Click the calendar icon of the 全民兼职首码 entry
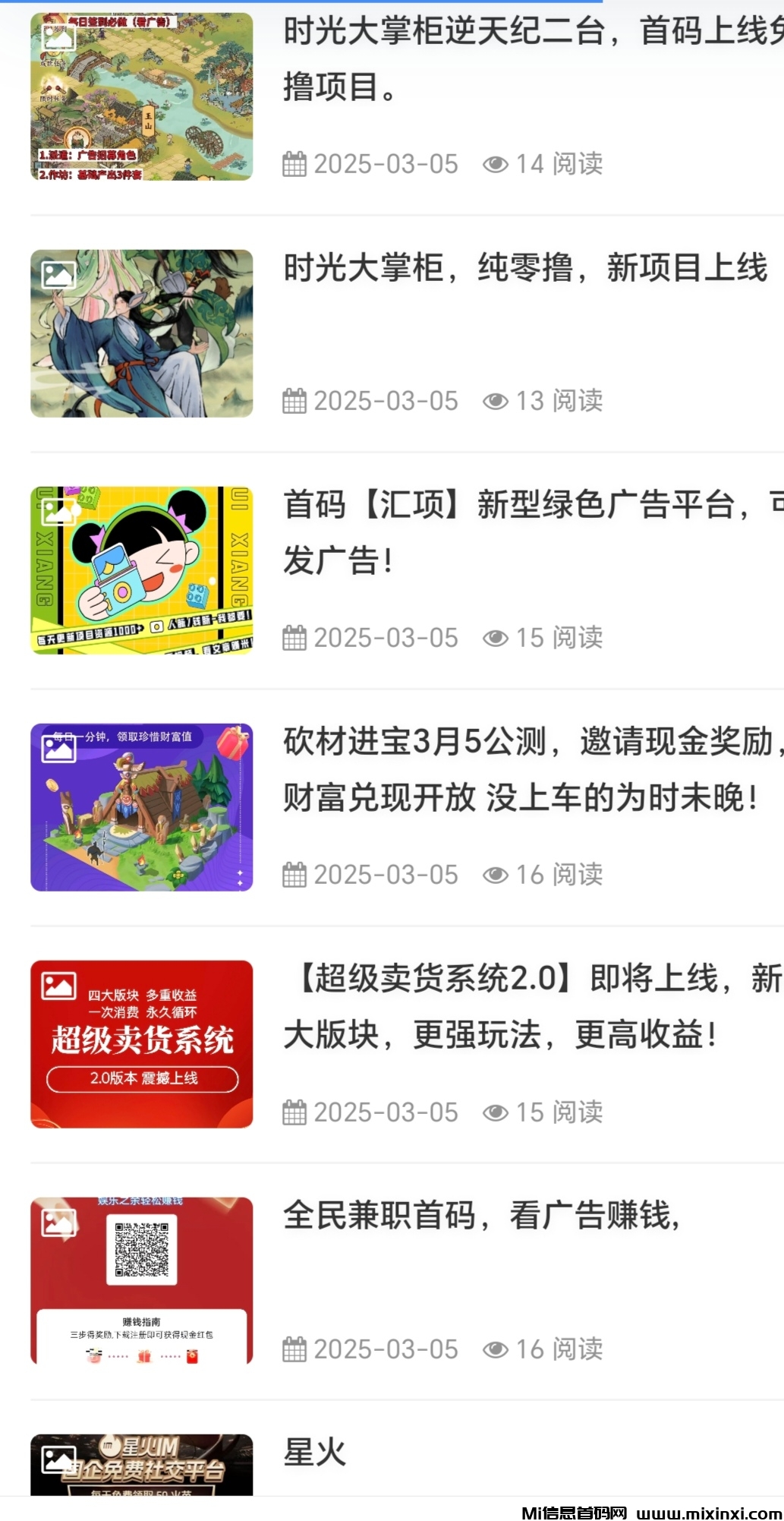This screenshot has height=1521, width=784. tap(296, 1349)
